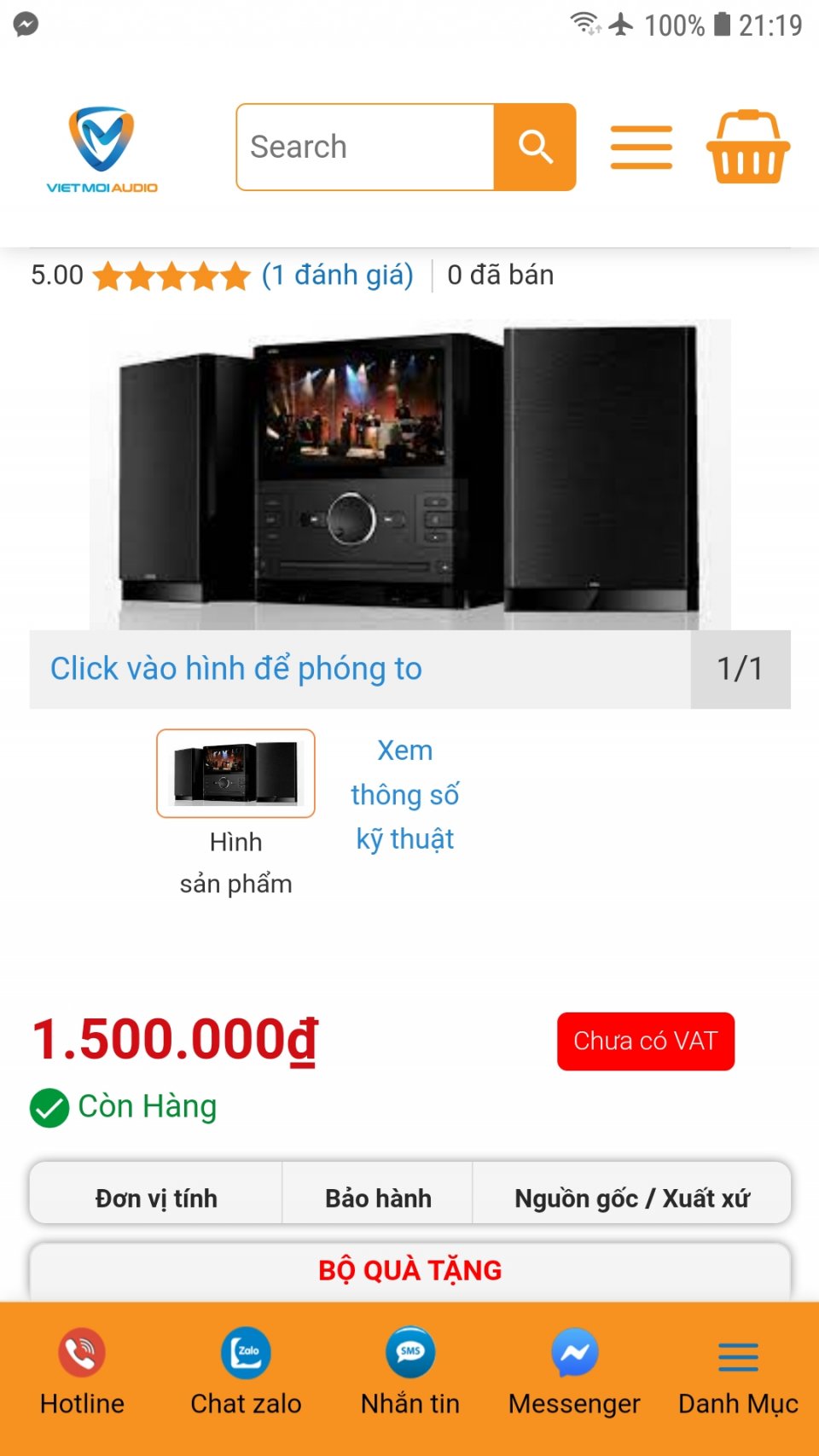Enlarge the main product image

pyautogui.click(x=409, y=473)
